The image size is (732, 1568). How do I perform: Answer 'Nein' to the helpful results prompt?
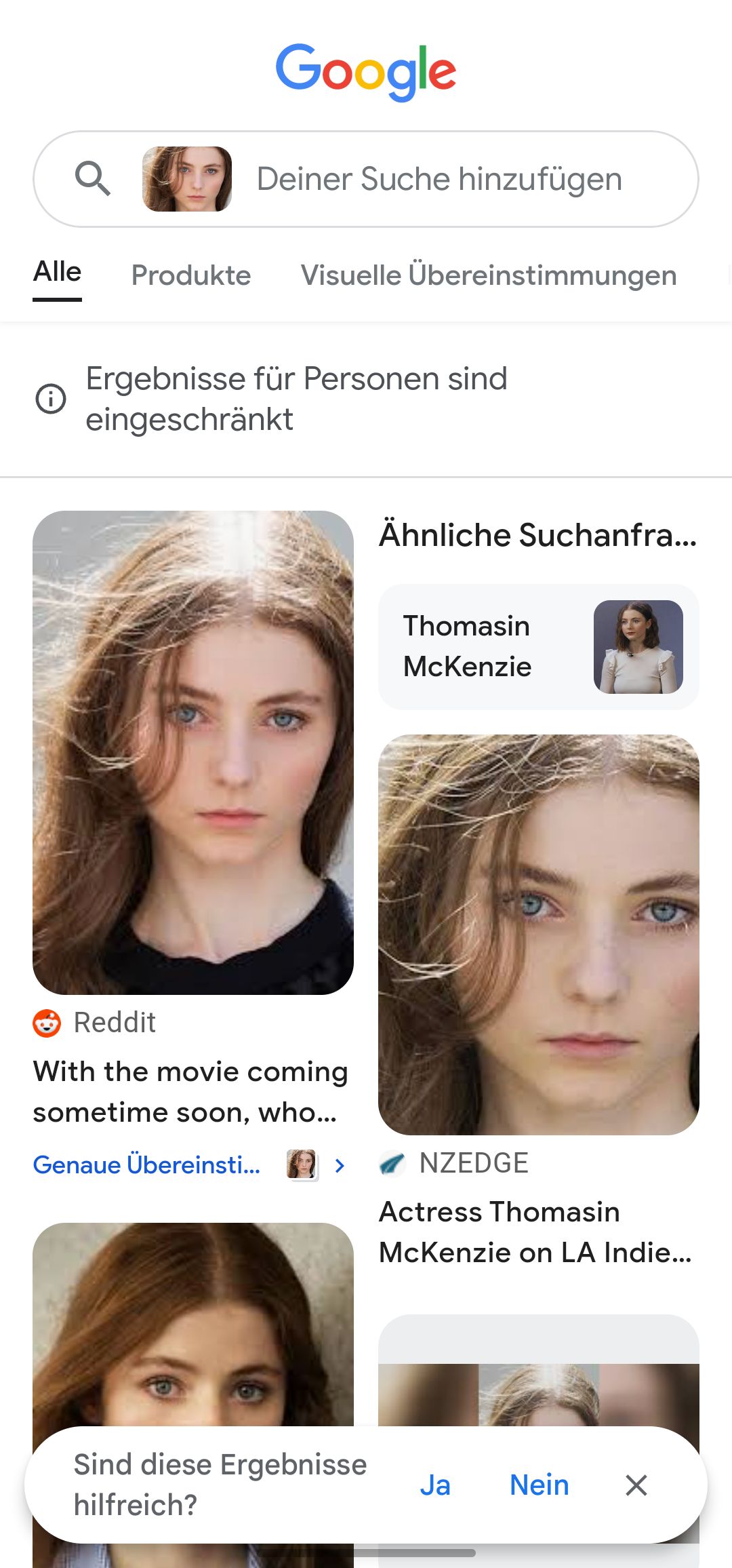point(539,1485)
